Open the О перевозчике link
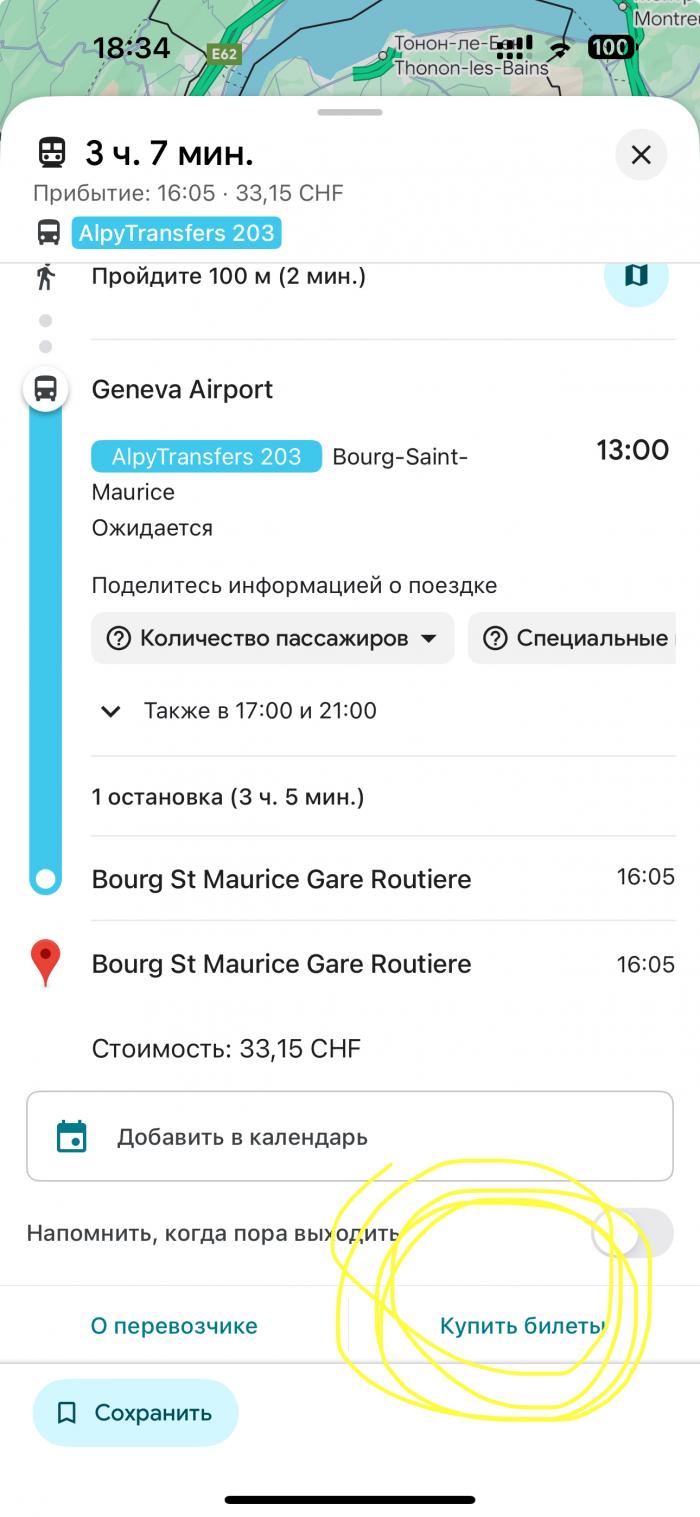The image size is (700, 1517). pos(174,1326)
